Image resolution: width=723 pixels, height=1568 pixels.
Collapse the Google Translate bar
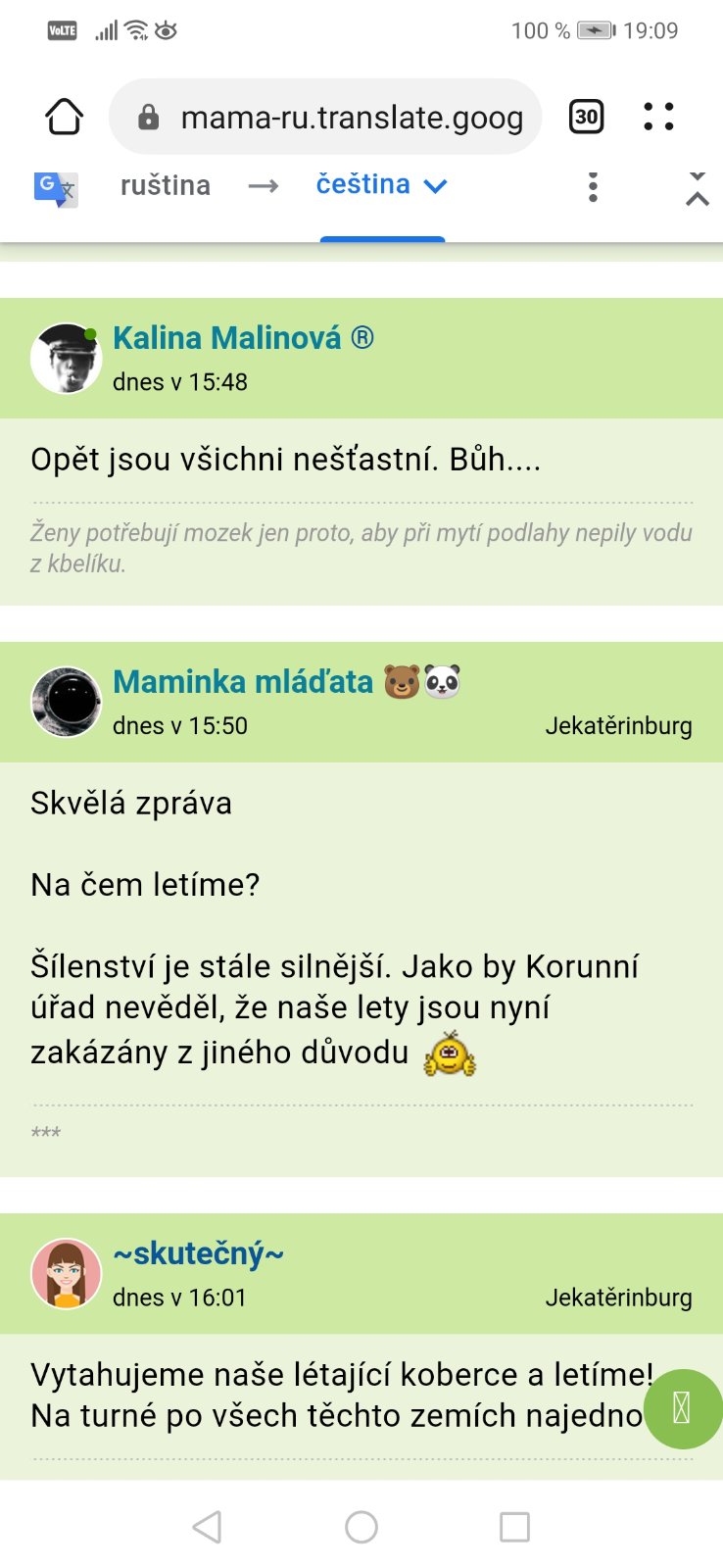pos(697,188)
